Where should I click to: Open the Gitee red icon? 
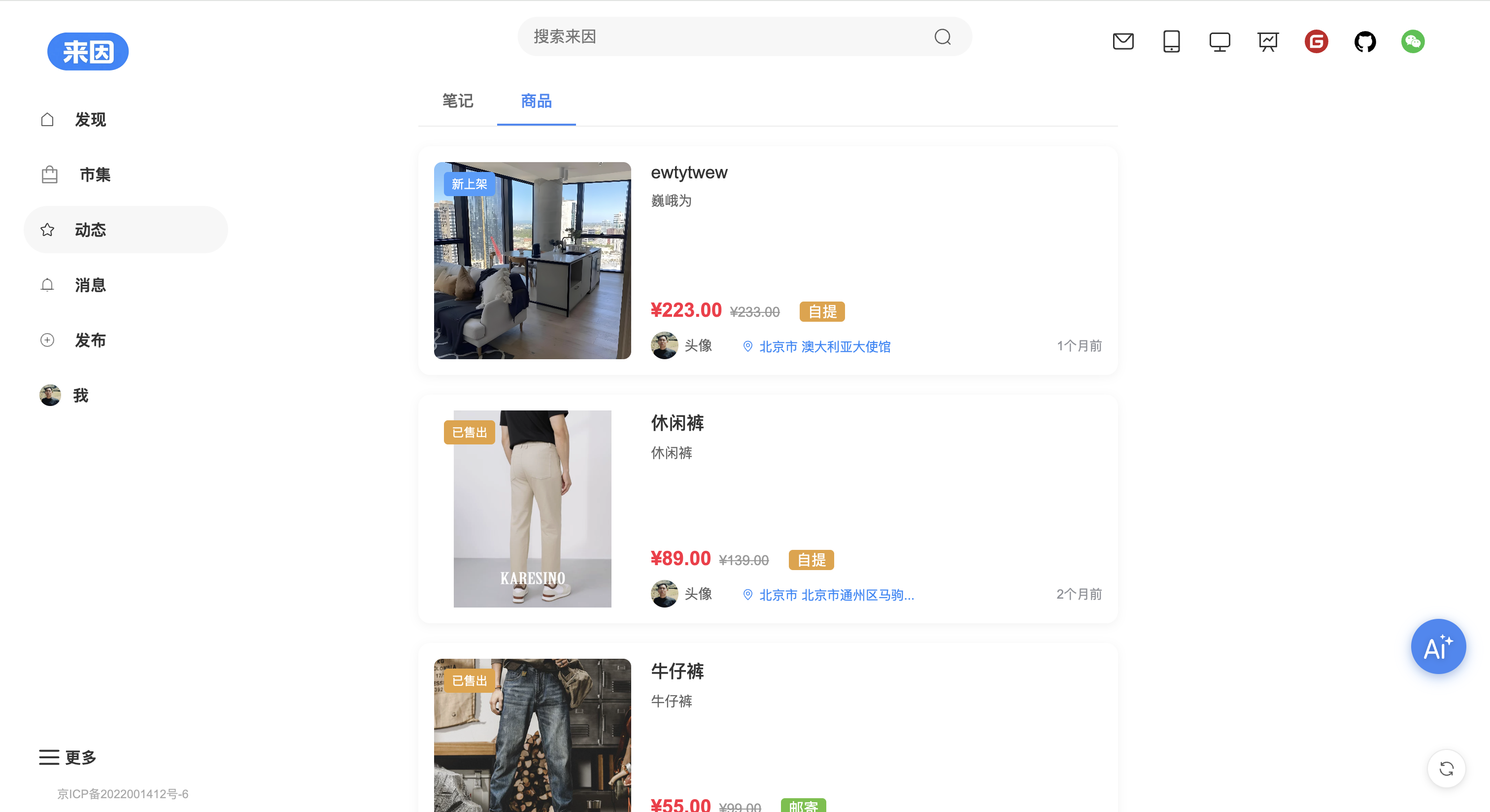click(1316, 42)
